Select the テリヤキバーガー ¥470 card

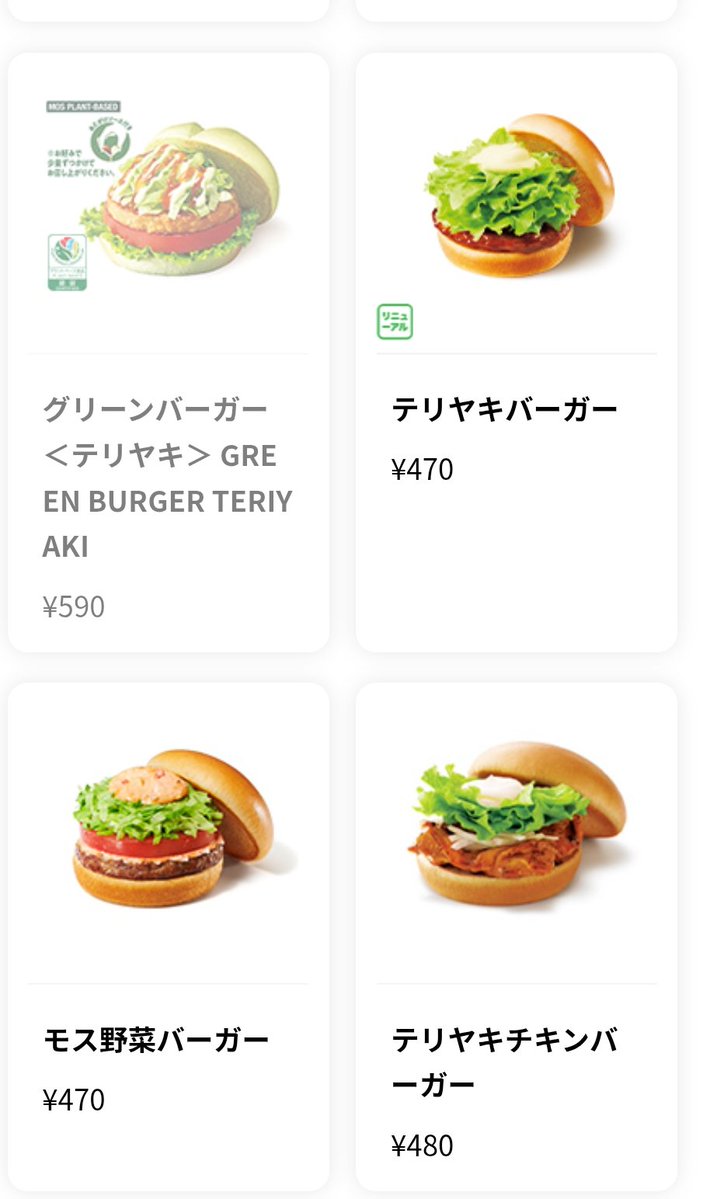(x=516, y=352)
